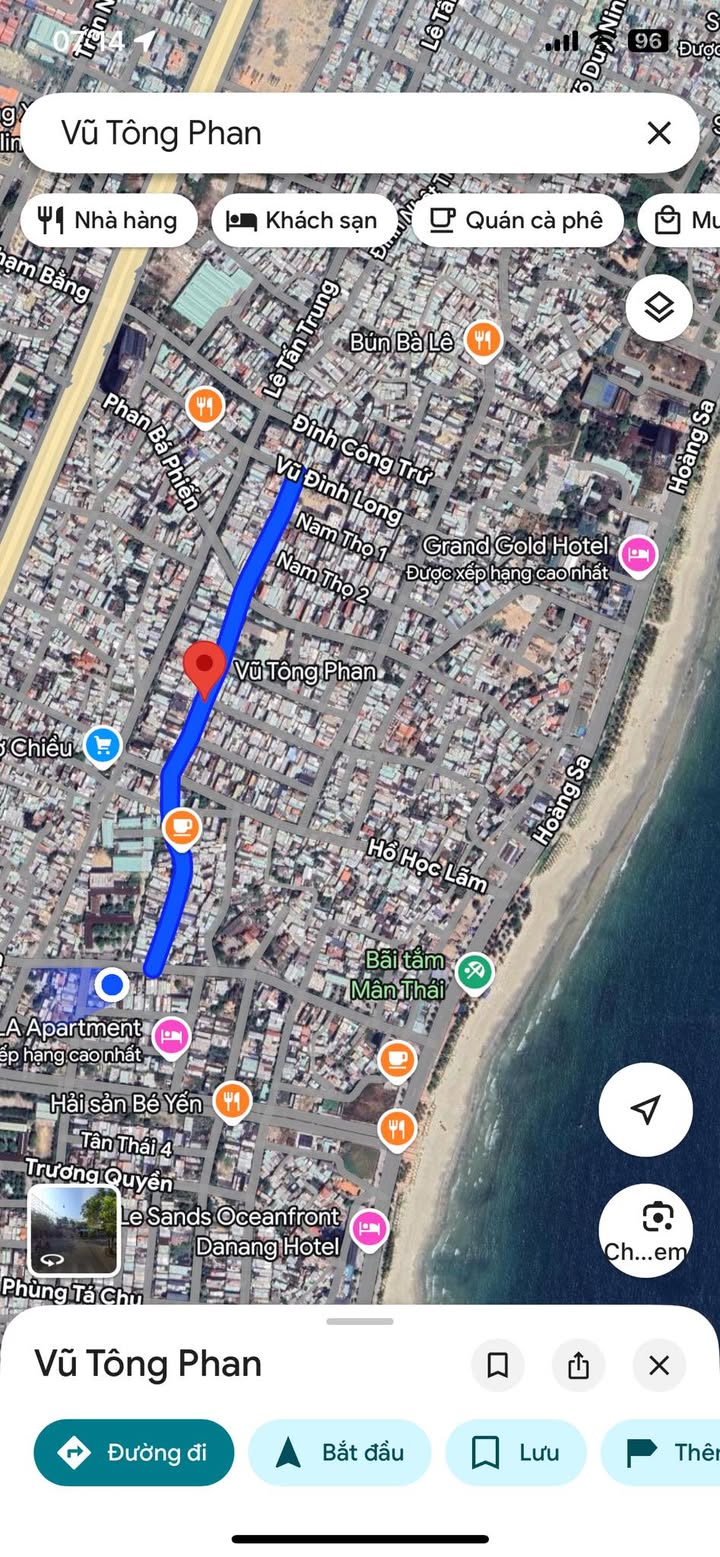Select the Quán cà phê filter chip
This screenshot has width=720, height=1557.
517,220
